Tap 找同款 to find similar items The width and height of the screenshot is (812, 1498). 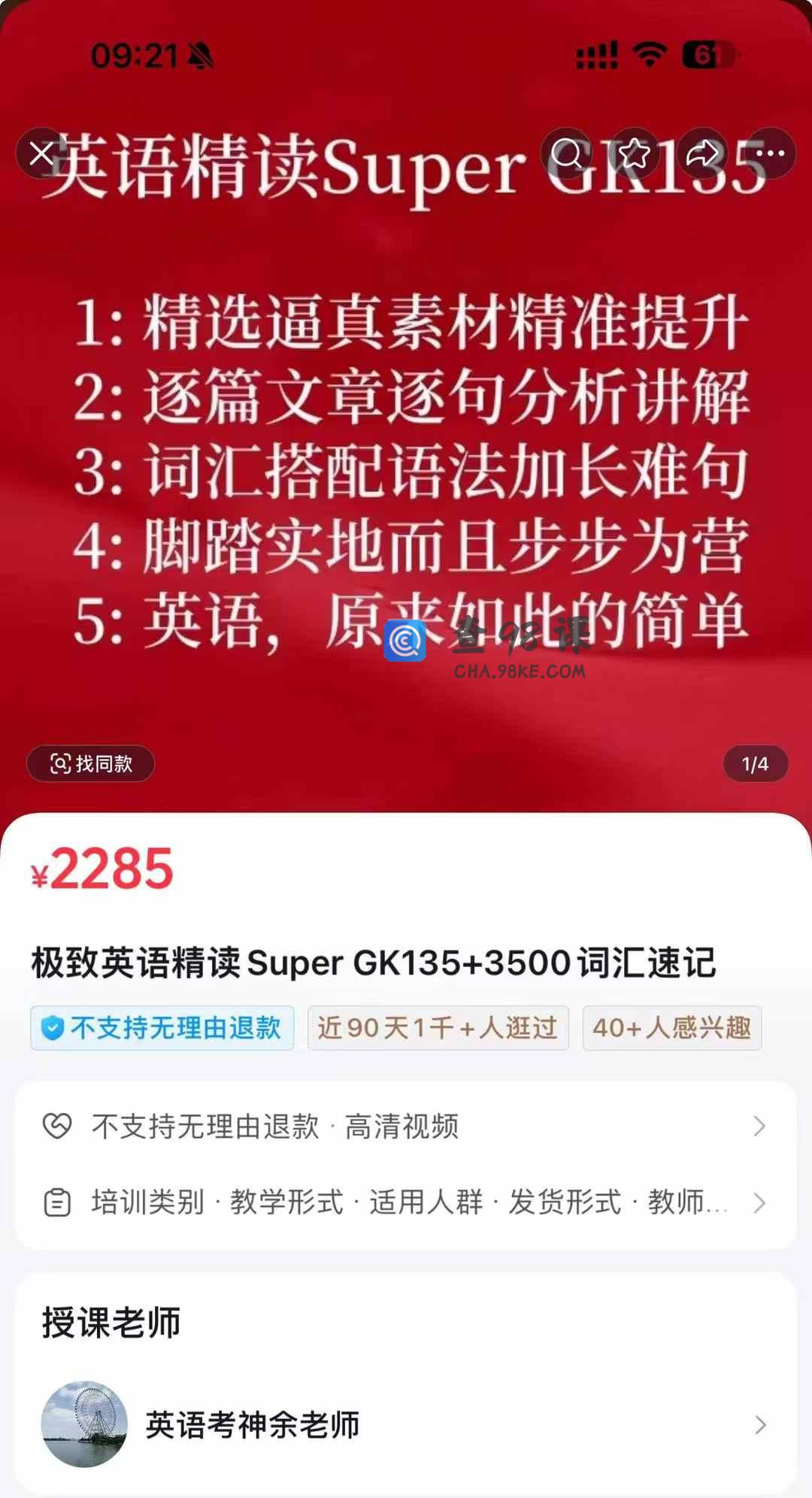point(91,763)
